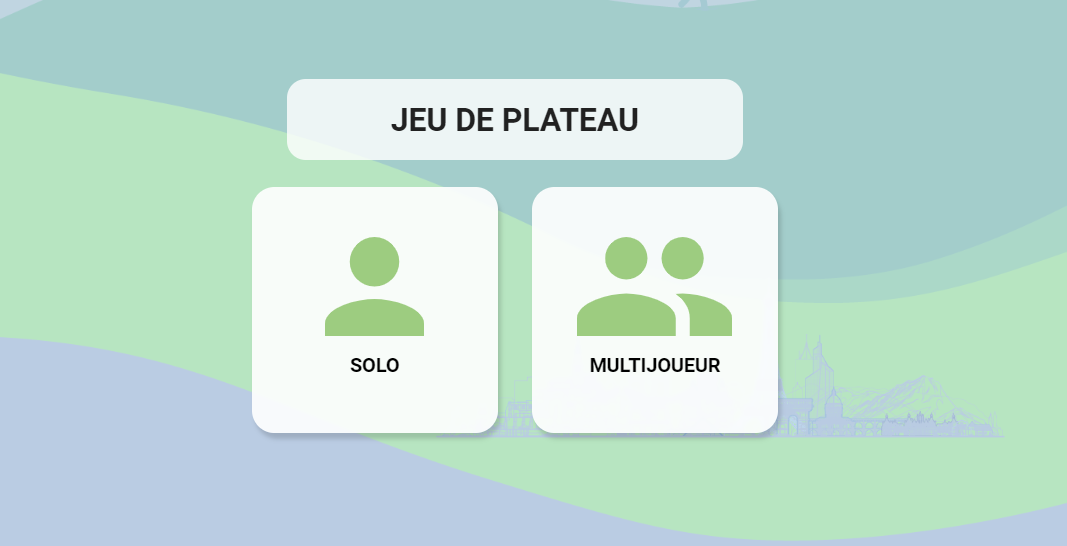Choose the Multijoueur mode card

point(655,310)
